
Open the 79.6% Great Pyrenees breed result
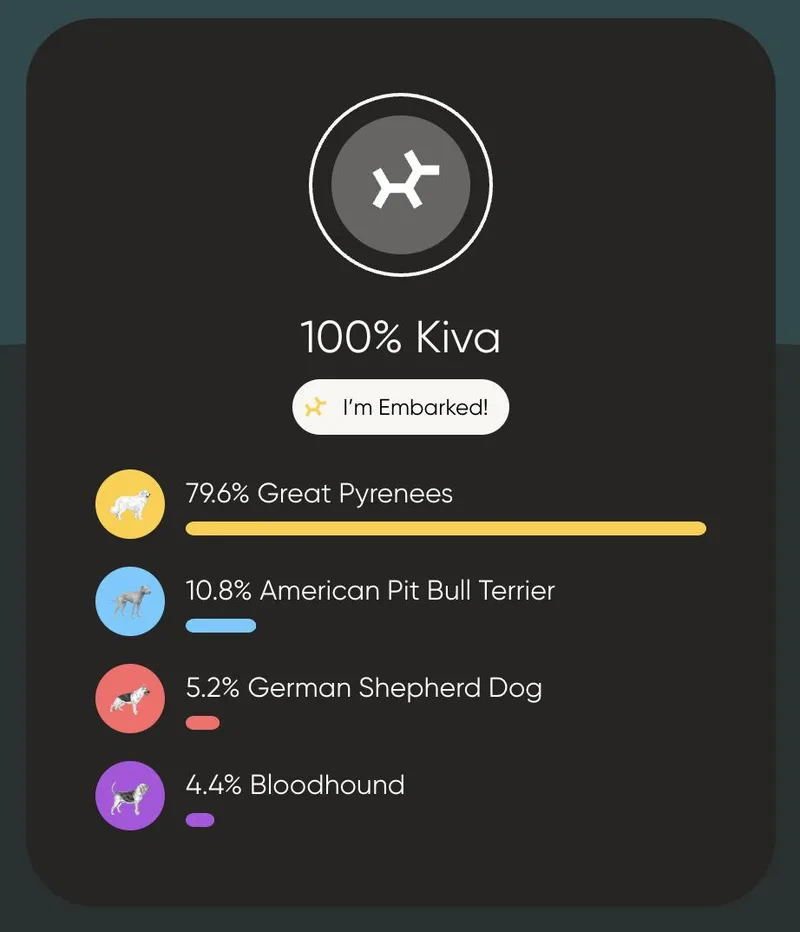(x=318, y=493)
